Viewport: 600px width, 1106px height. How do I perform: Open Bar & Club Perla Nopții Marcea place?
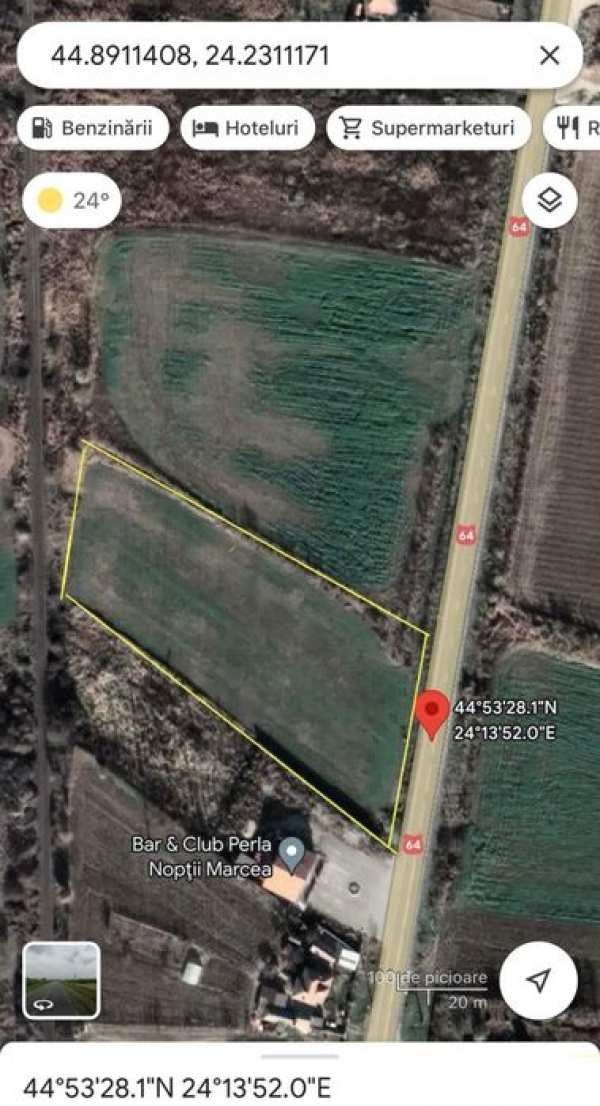tap(291, 855)
